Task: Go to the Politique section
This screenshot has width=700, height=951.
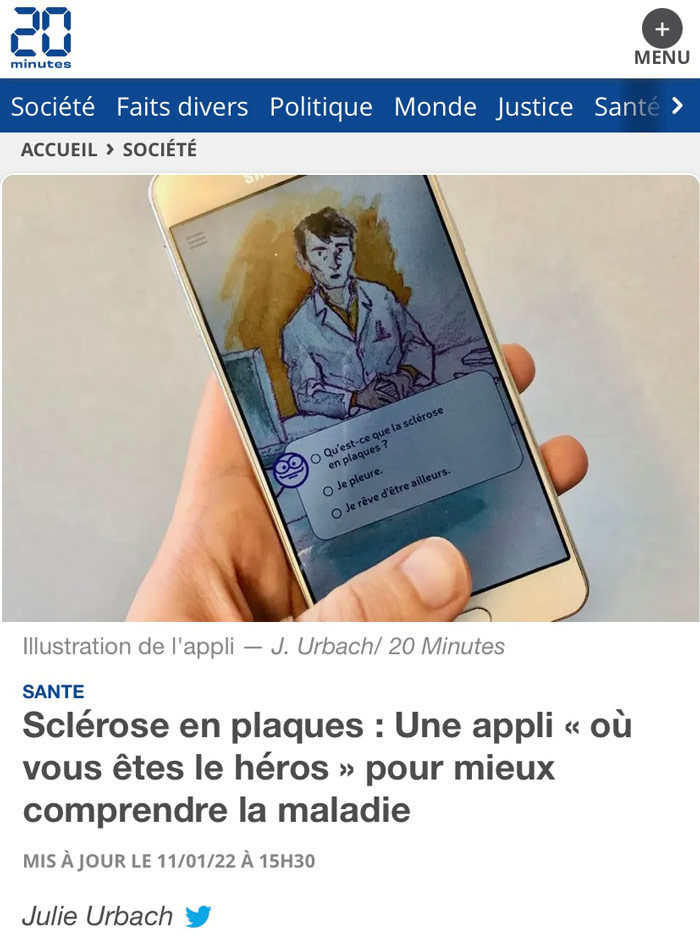Action: point(321,107)
